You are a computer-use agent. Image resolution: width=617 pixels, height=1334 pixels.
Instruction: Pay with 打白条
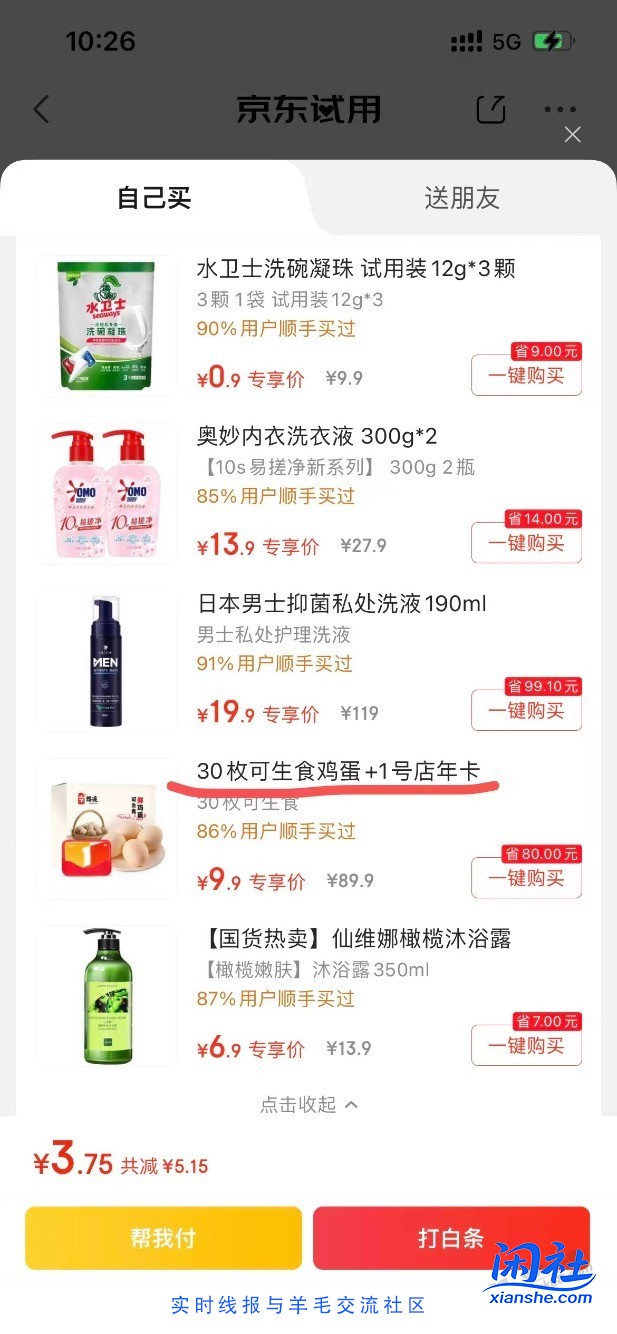point(451,1238)
